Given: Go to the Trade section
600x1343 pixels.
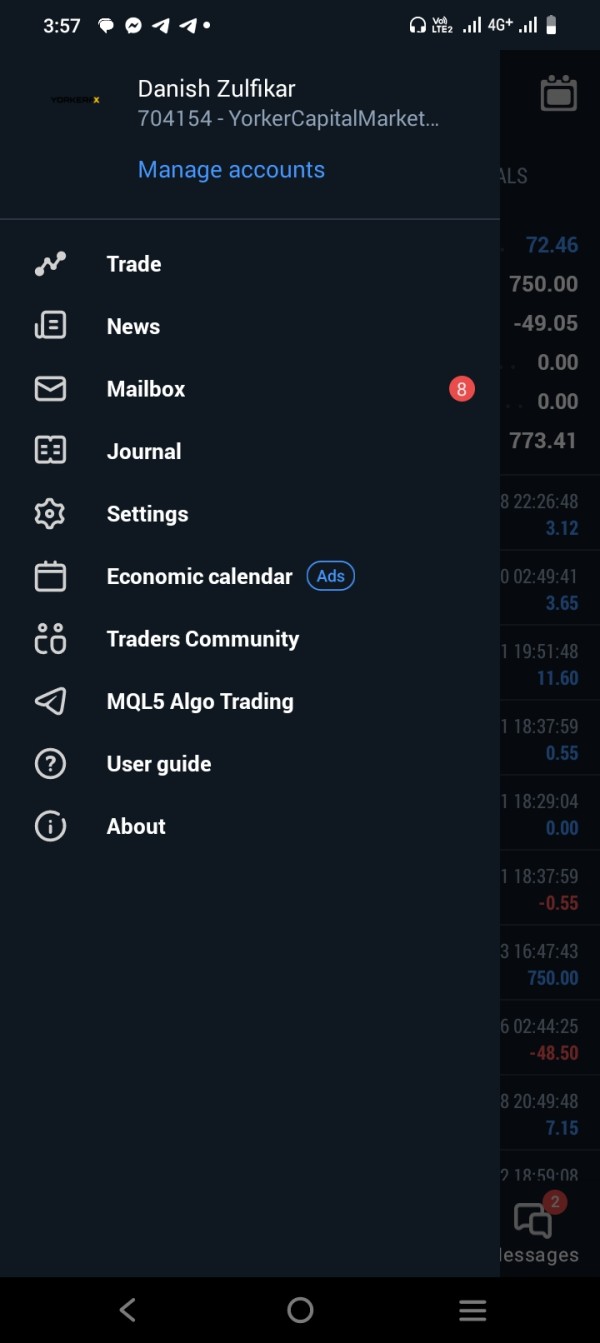Looking at the screenshot, I should (x=133, y=264).
